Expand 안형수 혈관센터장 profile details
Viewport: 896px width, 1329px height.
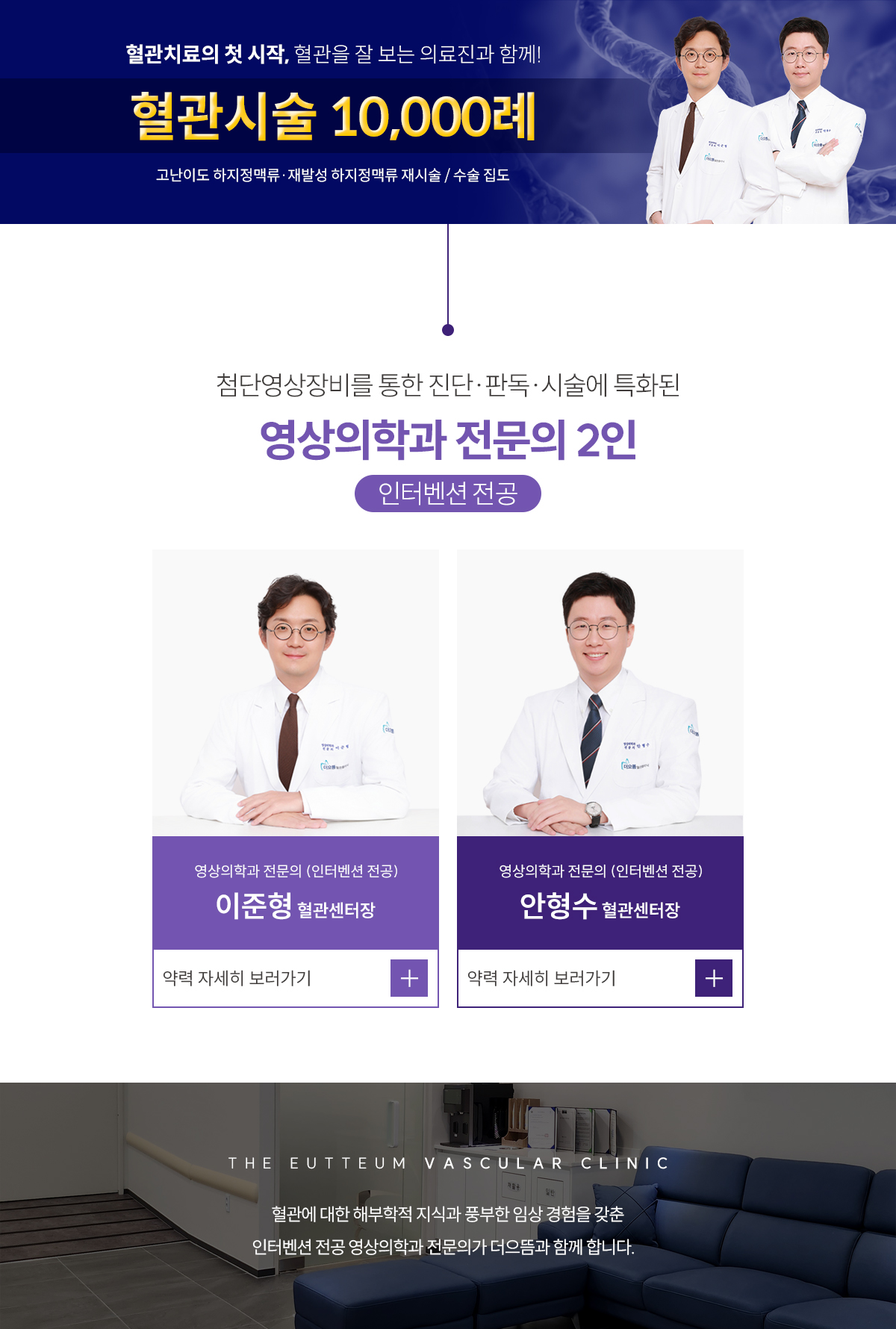click(x=713, y=978)
